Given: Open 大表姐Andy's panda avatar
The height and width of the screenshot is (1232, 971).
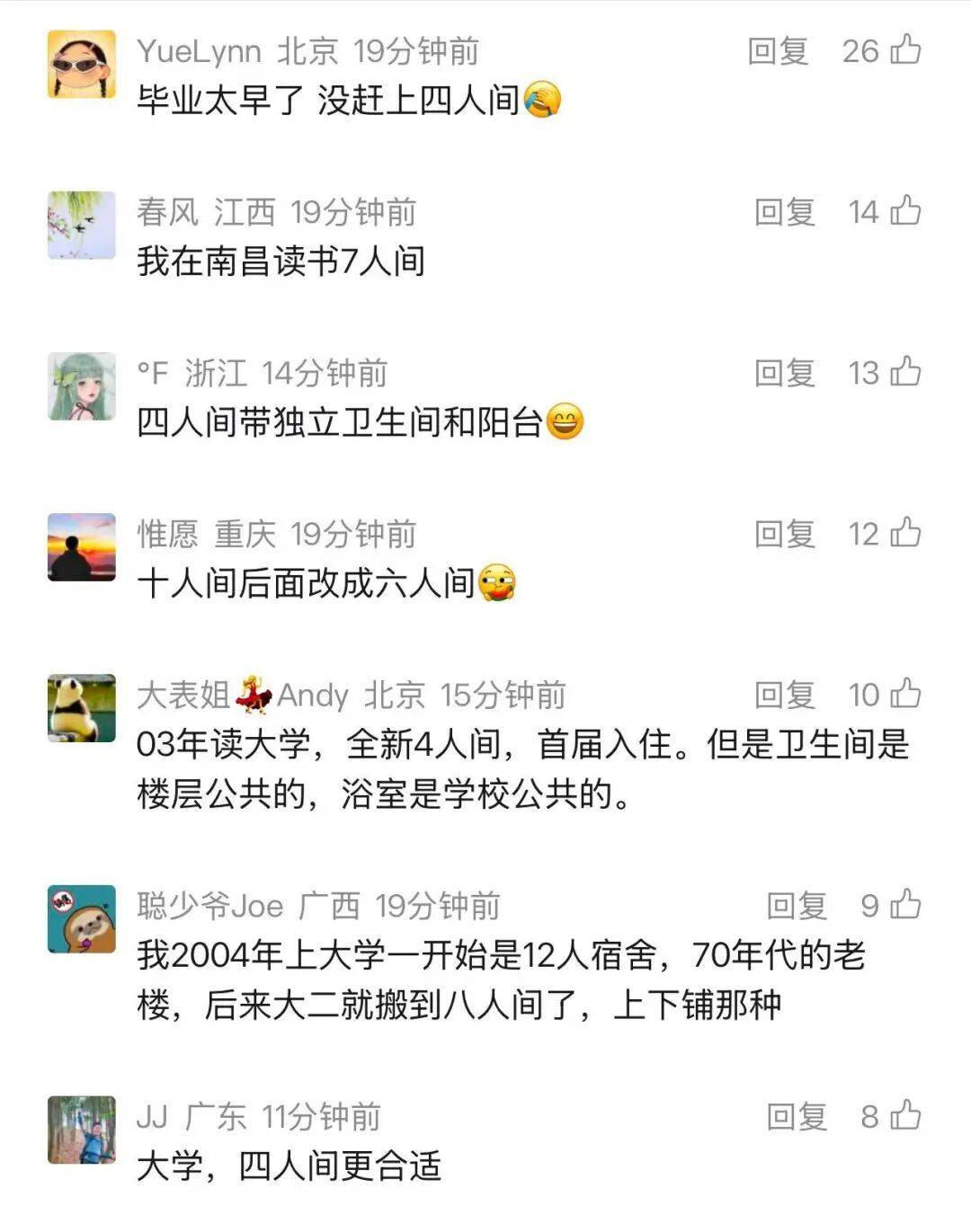Looking at the screenshot, I should (82, 708).
